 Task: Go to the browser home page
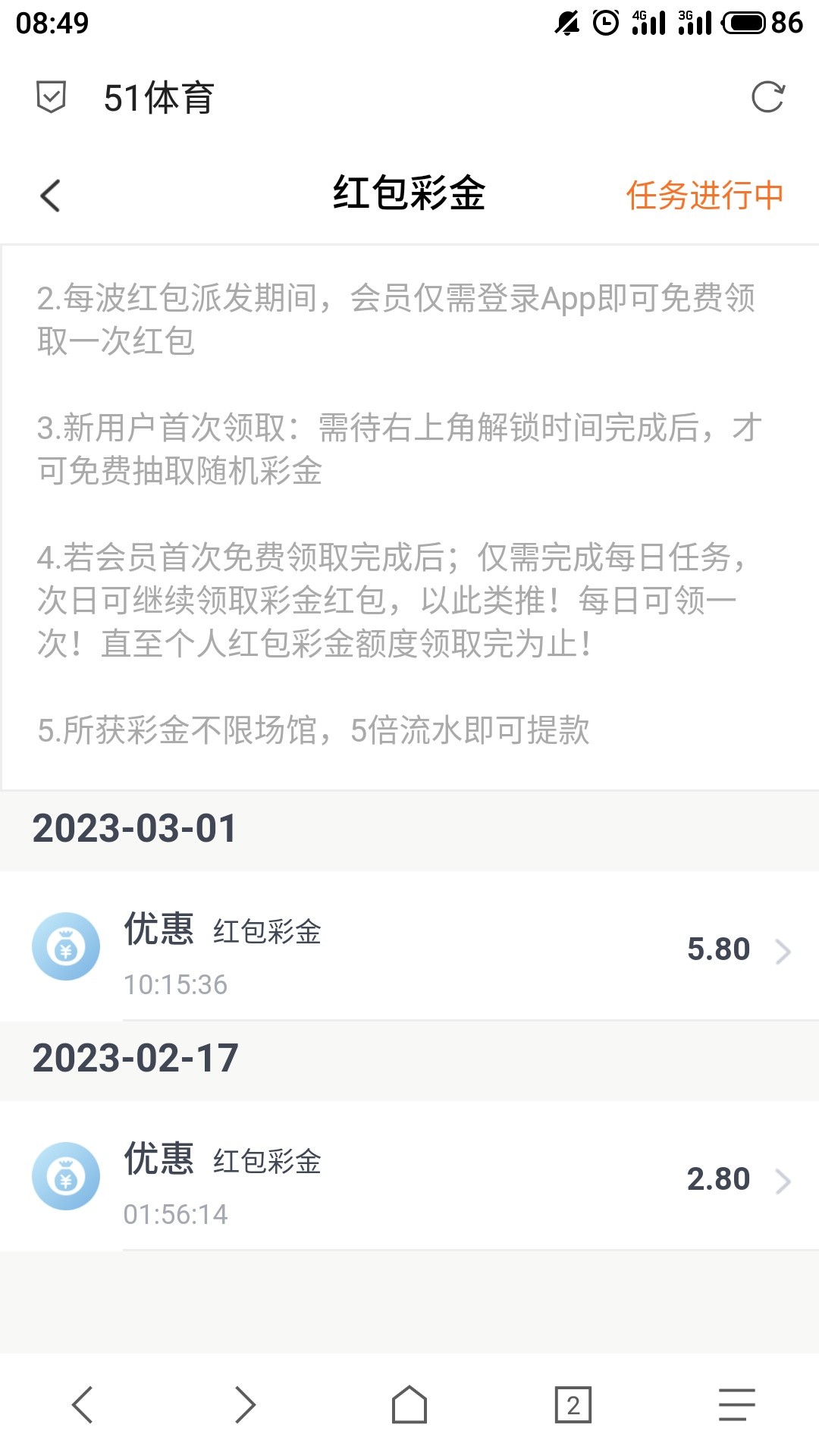[x=409, y=1405]
